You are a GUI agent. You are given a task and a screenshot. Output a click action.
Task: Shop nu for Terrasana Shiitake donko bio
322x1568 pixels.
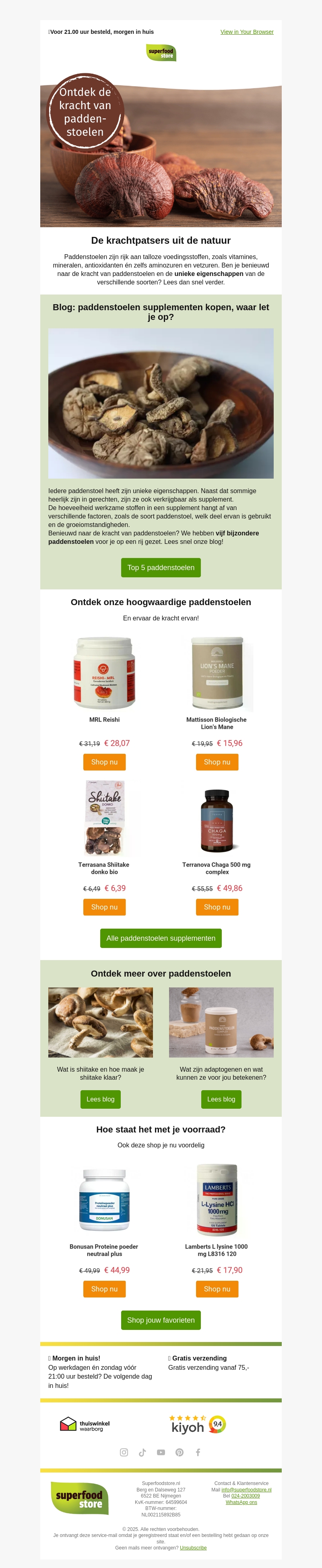(x=104, y=907)
